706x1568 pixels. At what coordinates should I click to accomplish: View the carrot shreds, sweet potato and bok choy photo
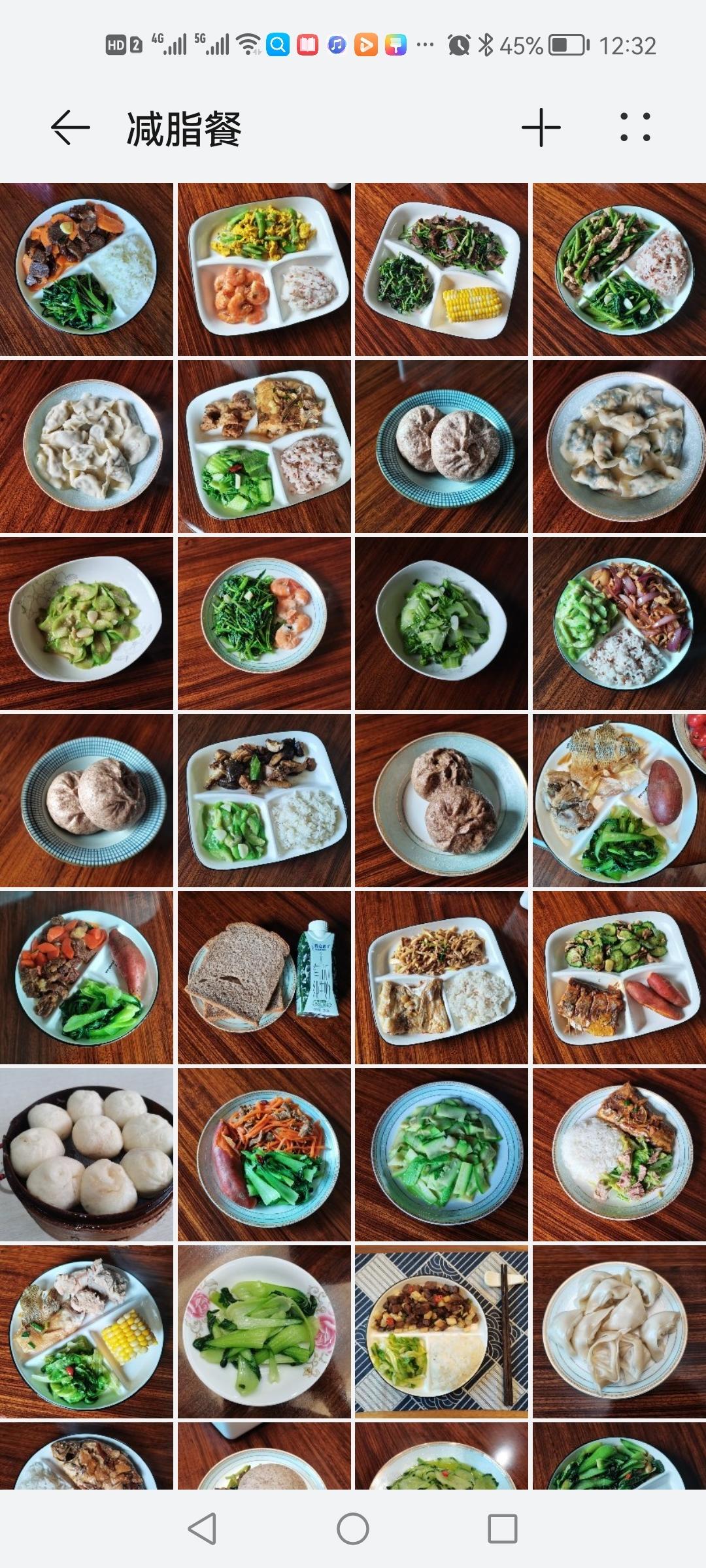point(264,1154)
